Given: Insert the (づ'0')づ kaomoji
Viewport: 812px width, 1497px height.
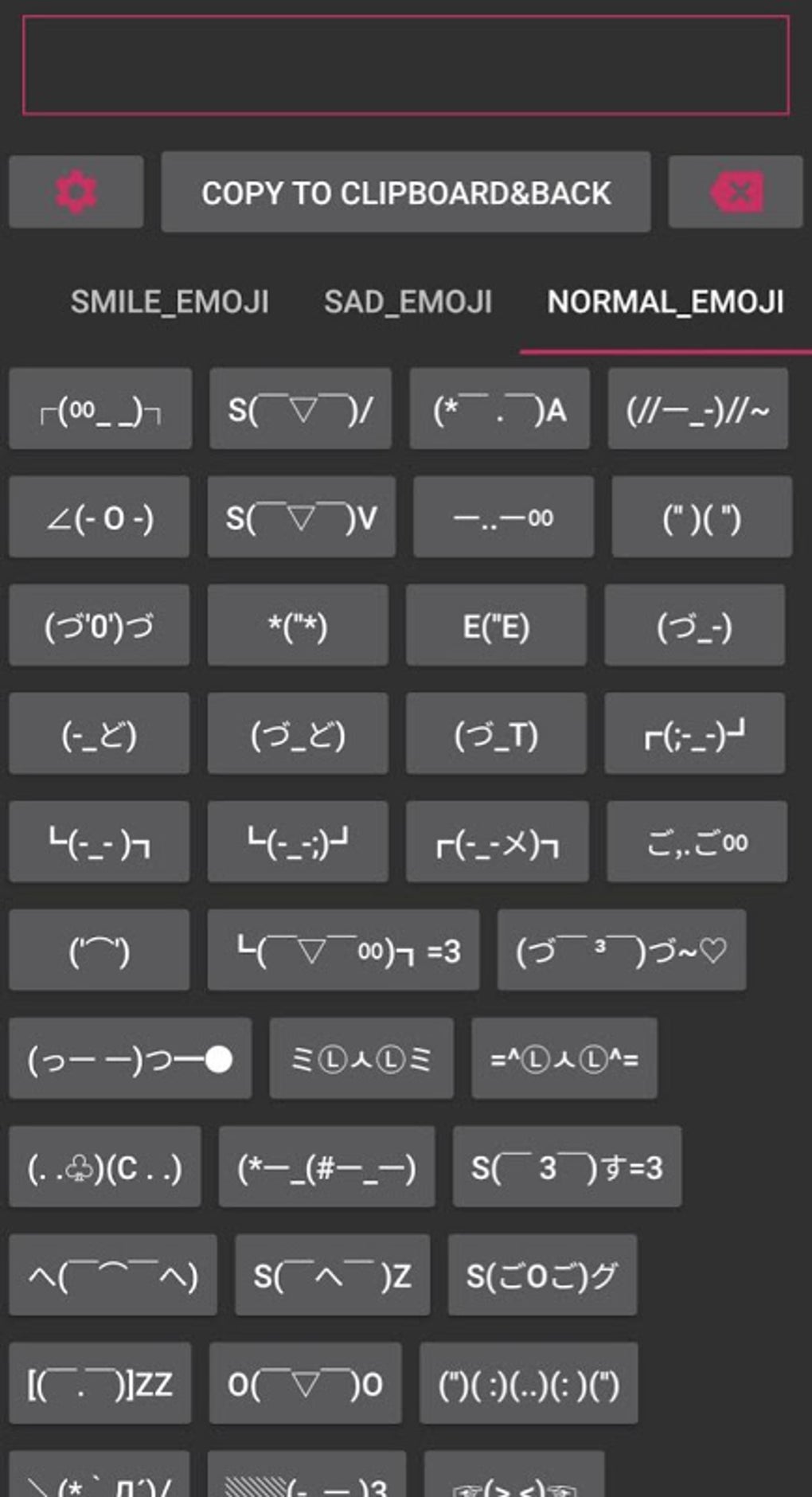Looking at the screenshot, I should 100,626.
